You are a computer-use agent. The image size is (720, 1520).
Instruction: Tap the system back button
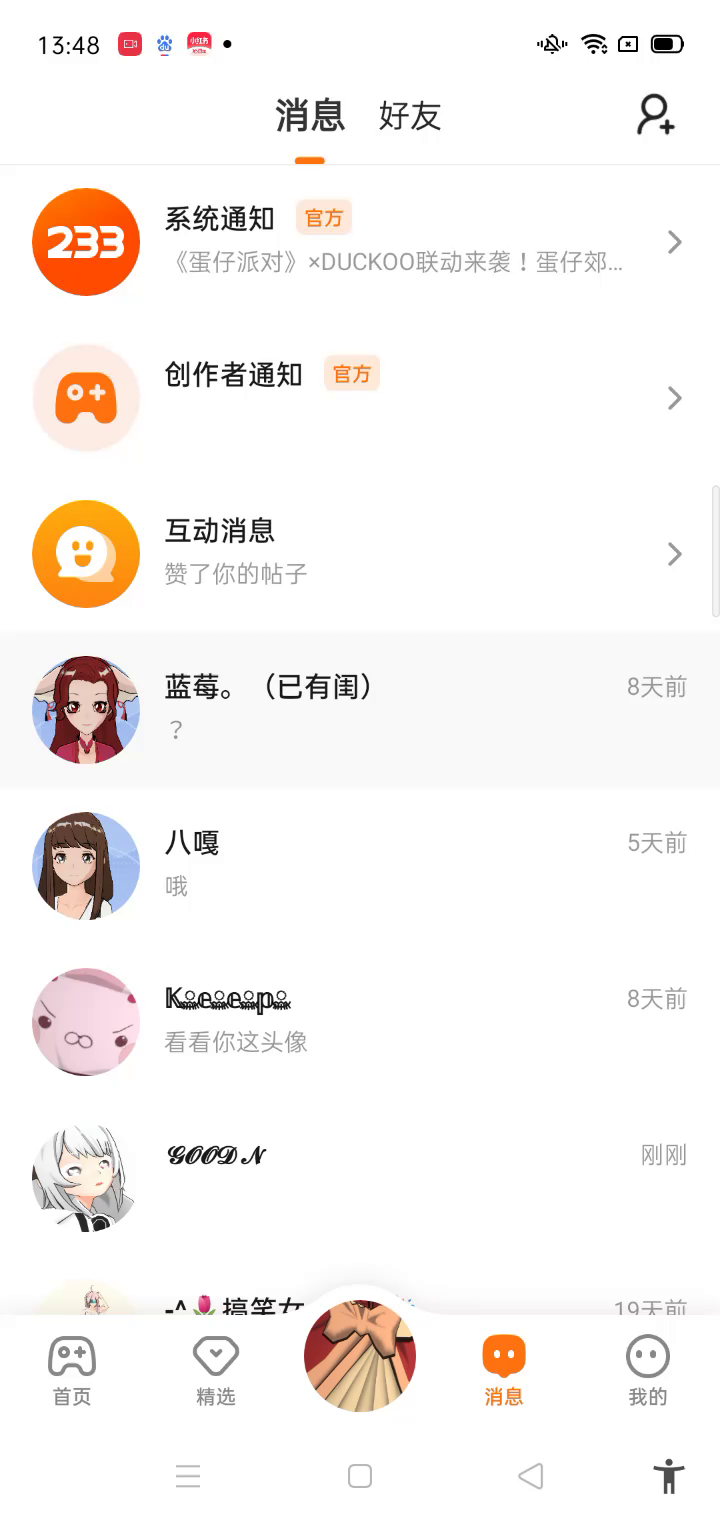pyautogui.click(x=531, y=1476)
